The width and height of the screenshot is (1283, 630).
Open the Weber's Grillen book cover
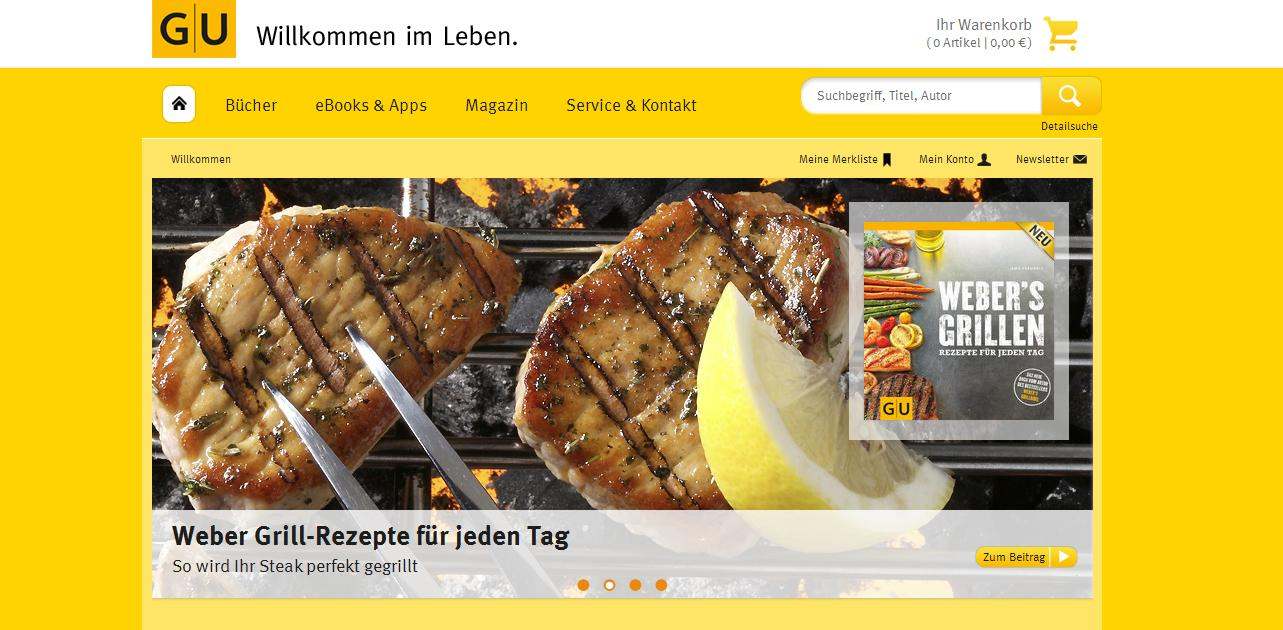click(x=958, y=321)
